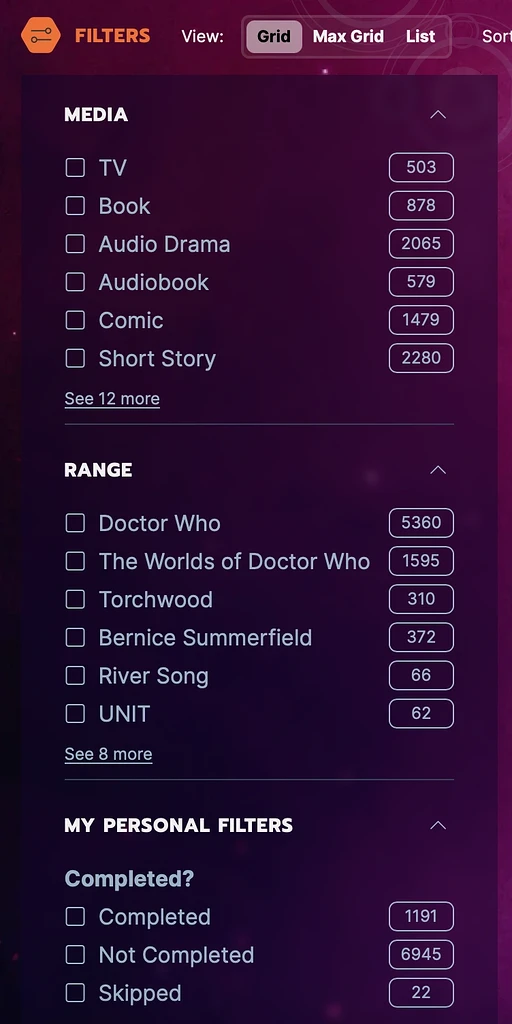This screenshot has width=512, height=1024.
Task: Select the Short Story checkbox
Action: coord(75,358)
